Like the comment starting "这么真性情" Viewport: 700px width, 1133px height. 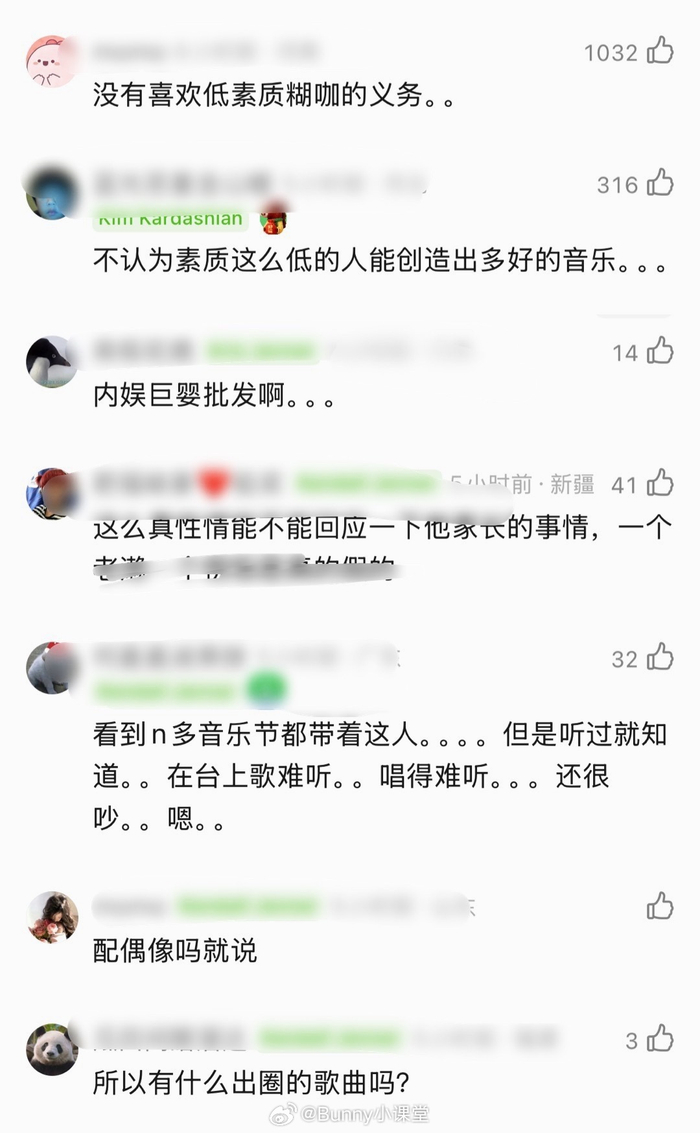[x=660, y=484]
